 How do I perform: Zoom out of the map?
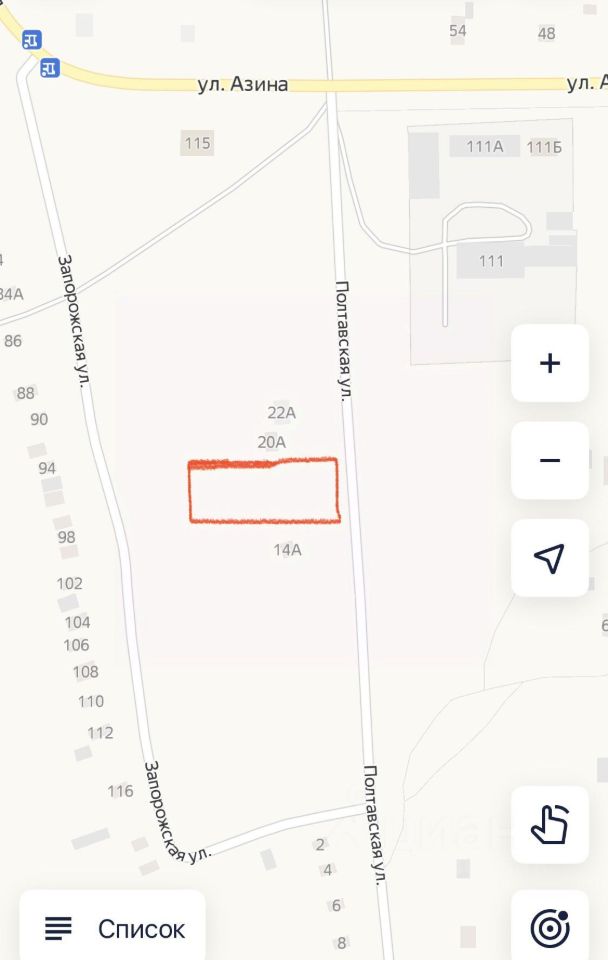tap(549, 461)
